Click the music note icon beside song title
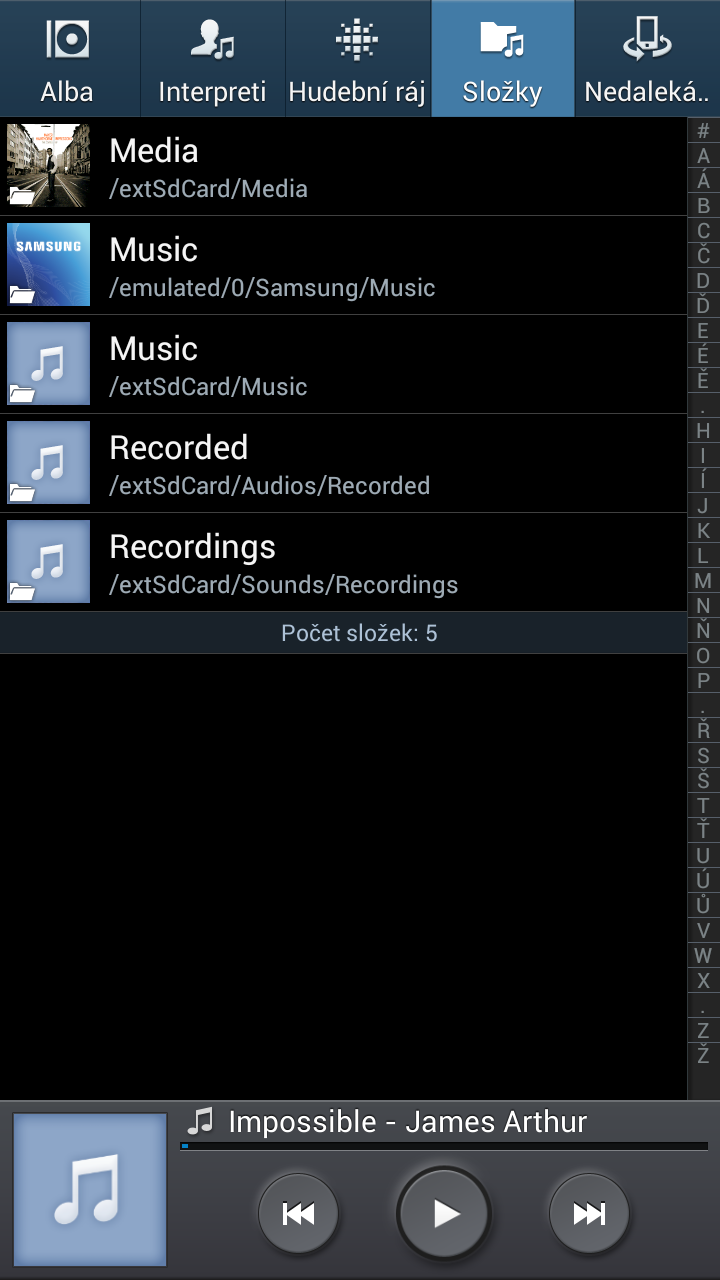The image size is (720, 1280). point(201,1122)
